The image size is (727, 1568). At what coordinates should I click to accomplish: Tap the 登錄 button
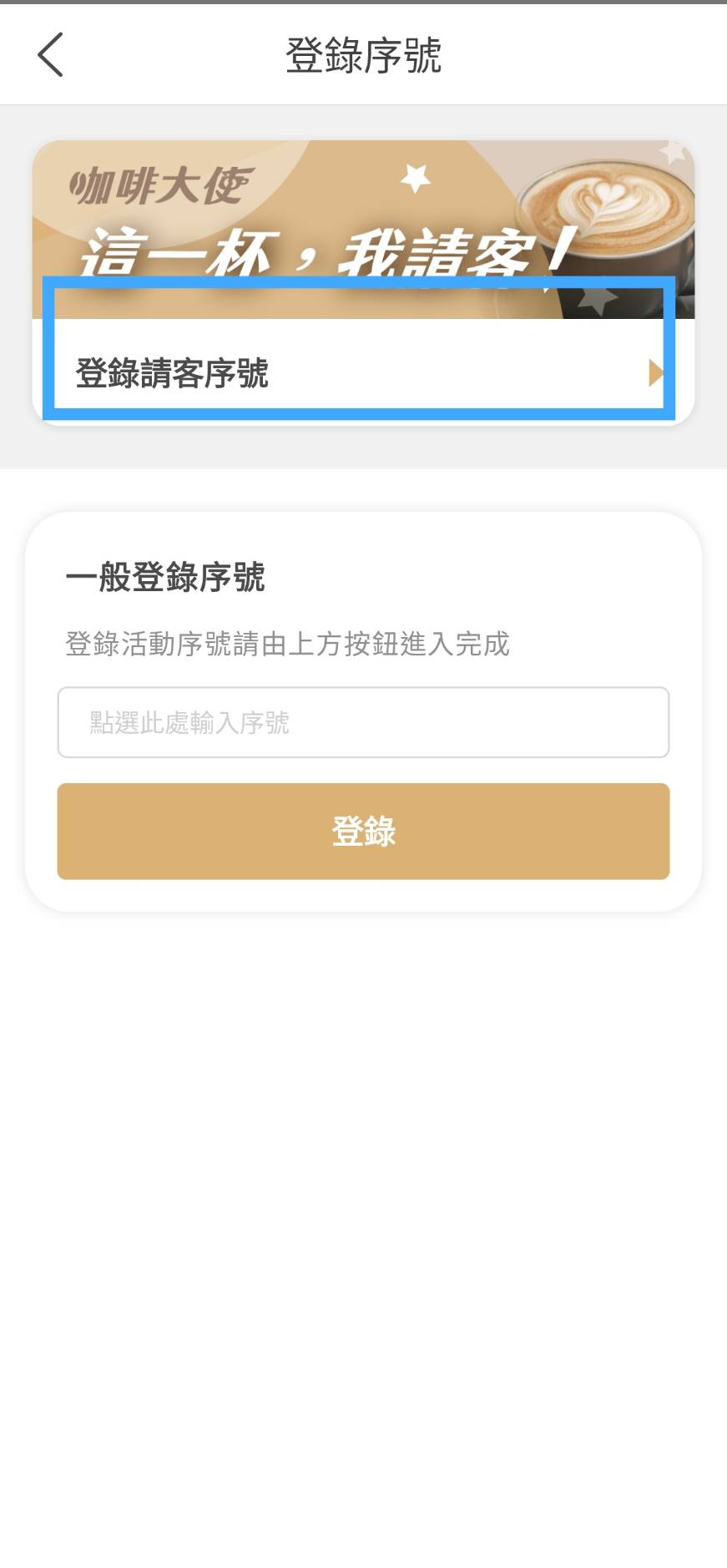pyautogui.click(x=363, y=831)
